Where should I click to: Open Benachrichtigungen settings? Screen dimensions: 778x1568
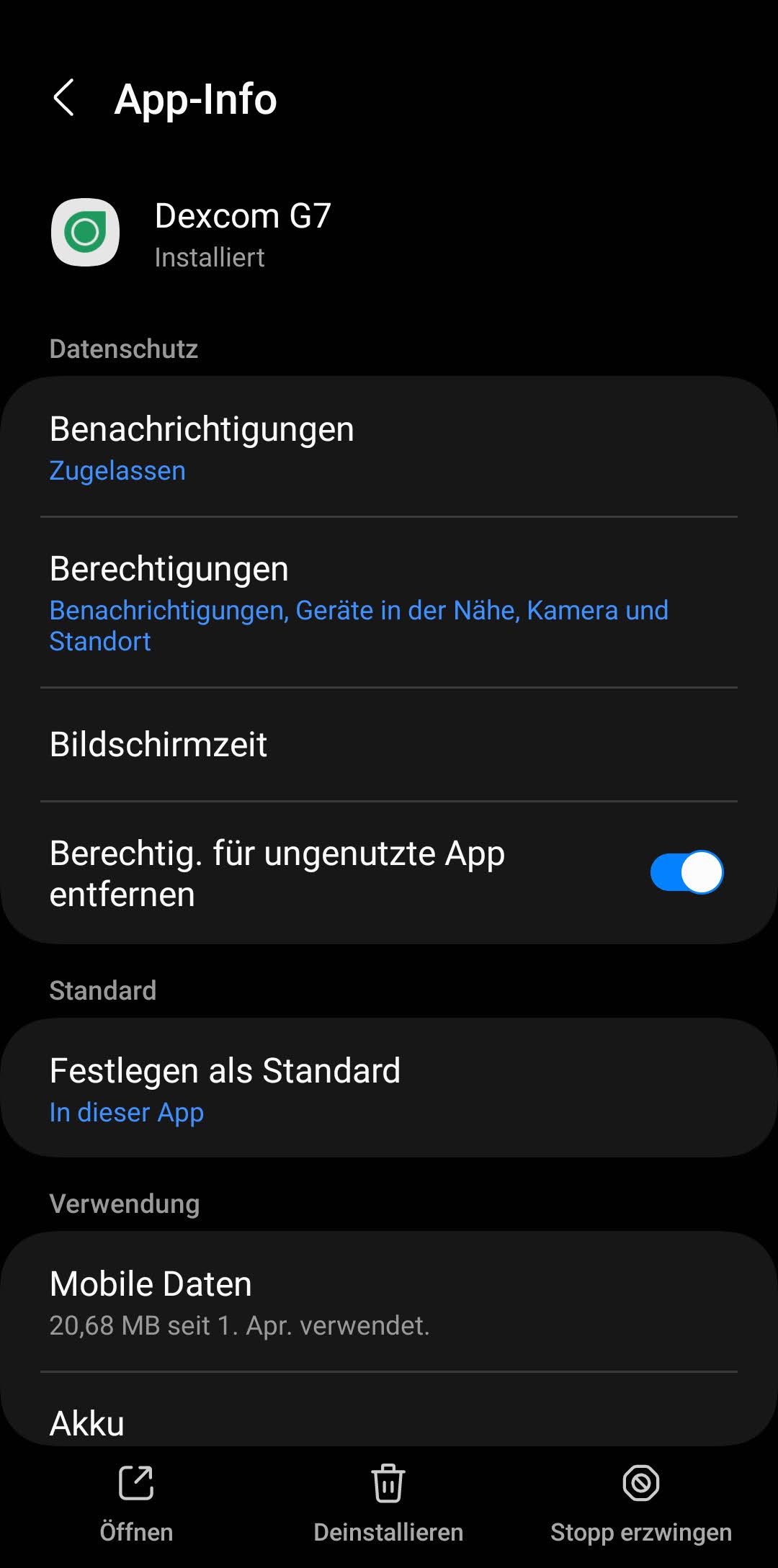pyautogui.click(x=389, y=447)
